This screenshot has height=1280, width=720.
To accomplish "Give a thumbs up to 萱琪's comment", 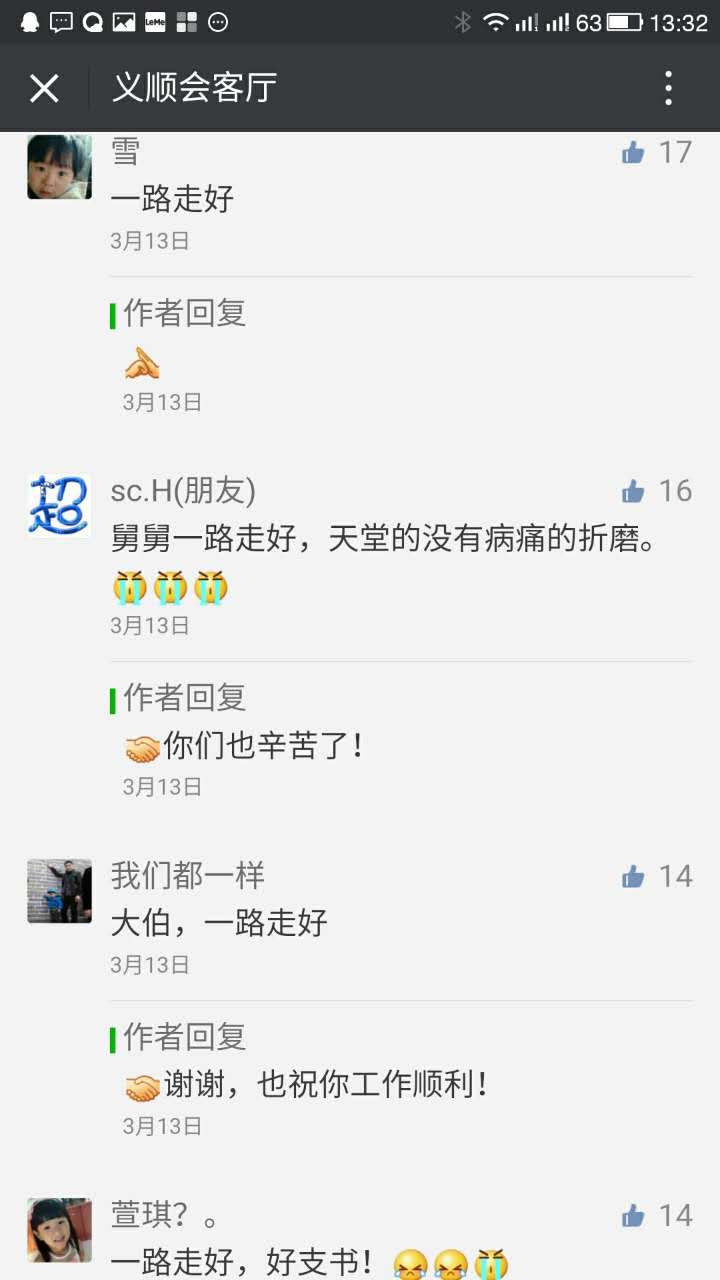I will (633, 1216).
